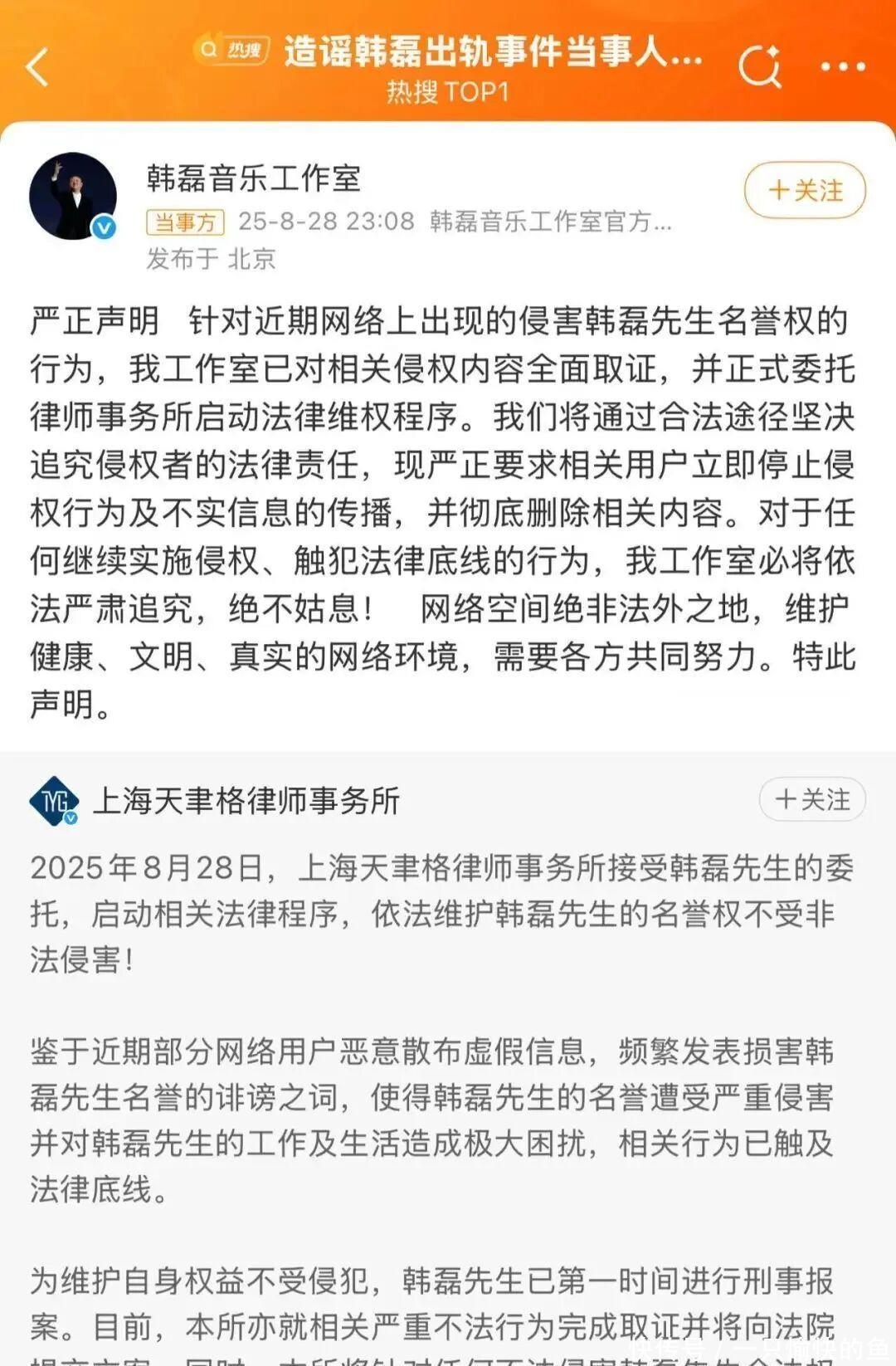896x1366 pixels.
Task: Tap the smart search refresh icon
Action: (x=760, y=66)
